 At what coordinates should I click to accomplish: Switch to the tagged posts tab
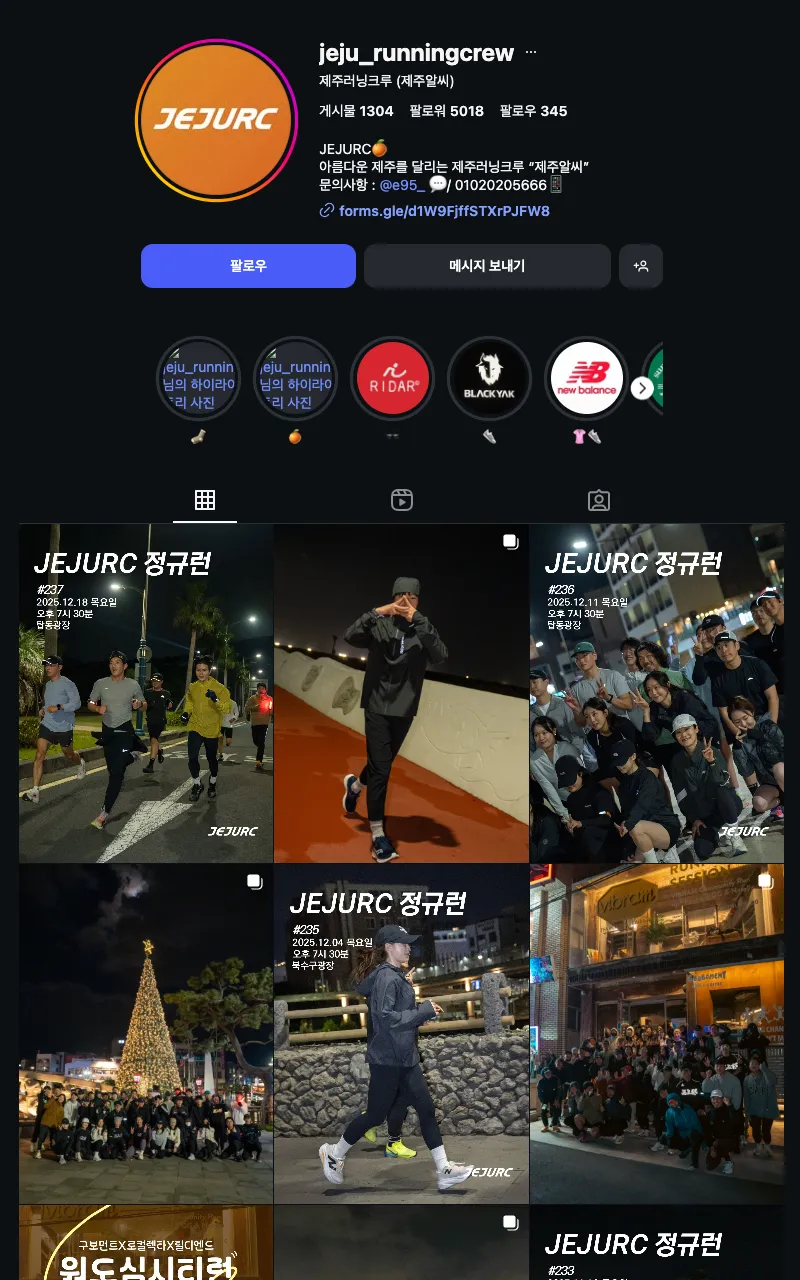pyautogui.click(x=598, y=501)
